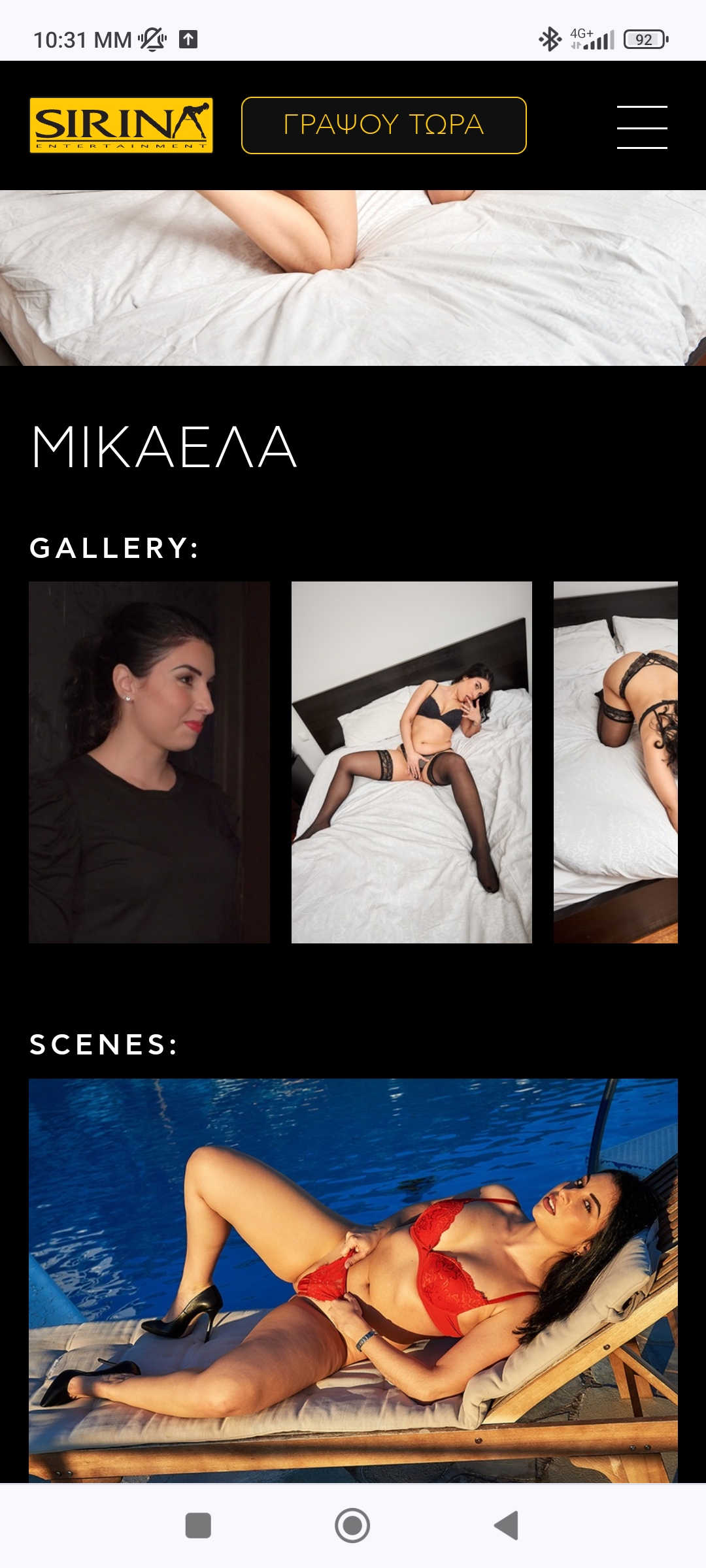
Task: Open the second gallery photo
Action: click(x=412, y=762)
